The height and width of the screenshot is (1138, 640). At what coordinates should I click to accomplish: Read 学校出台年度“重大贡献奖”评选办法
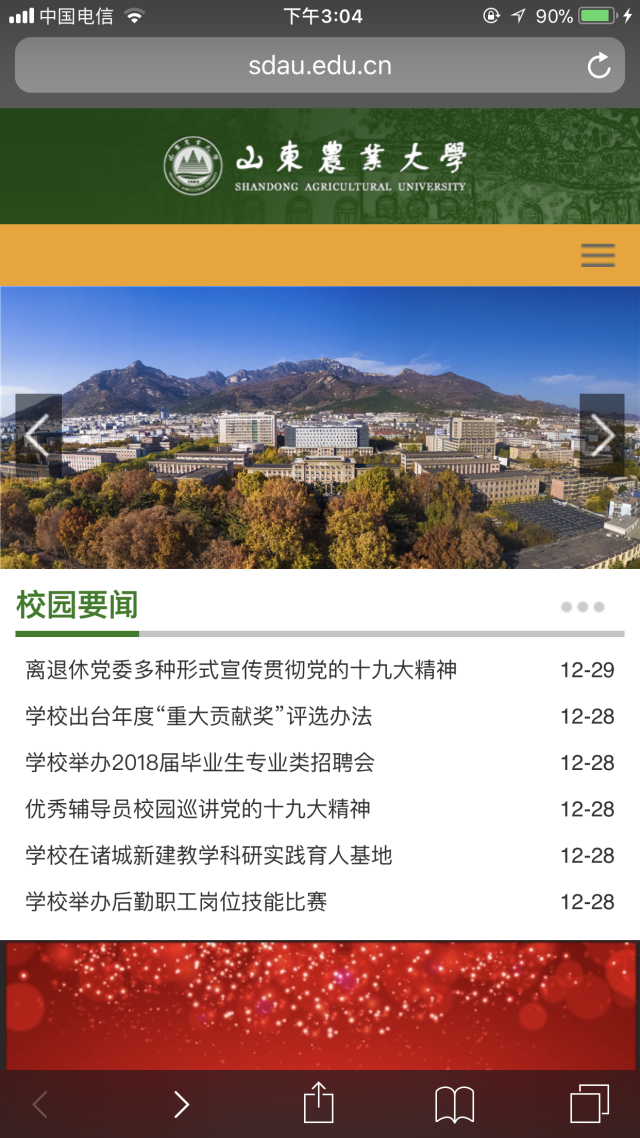(198, 716)
